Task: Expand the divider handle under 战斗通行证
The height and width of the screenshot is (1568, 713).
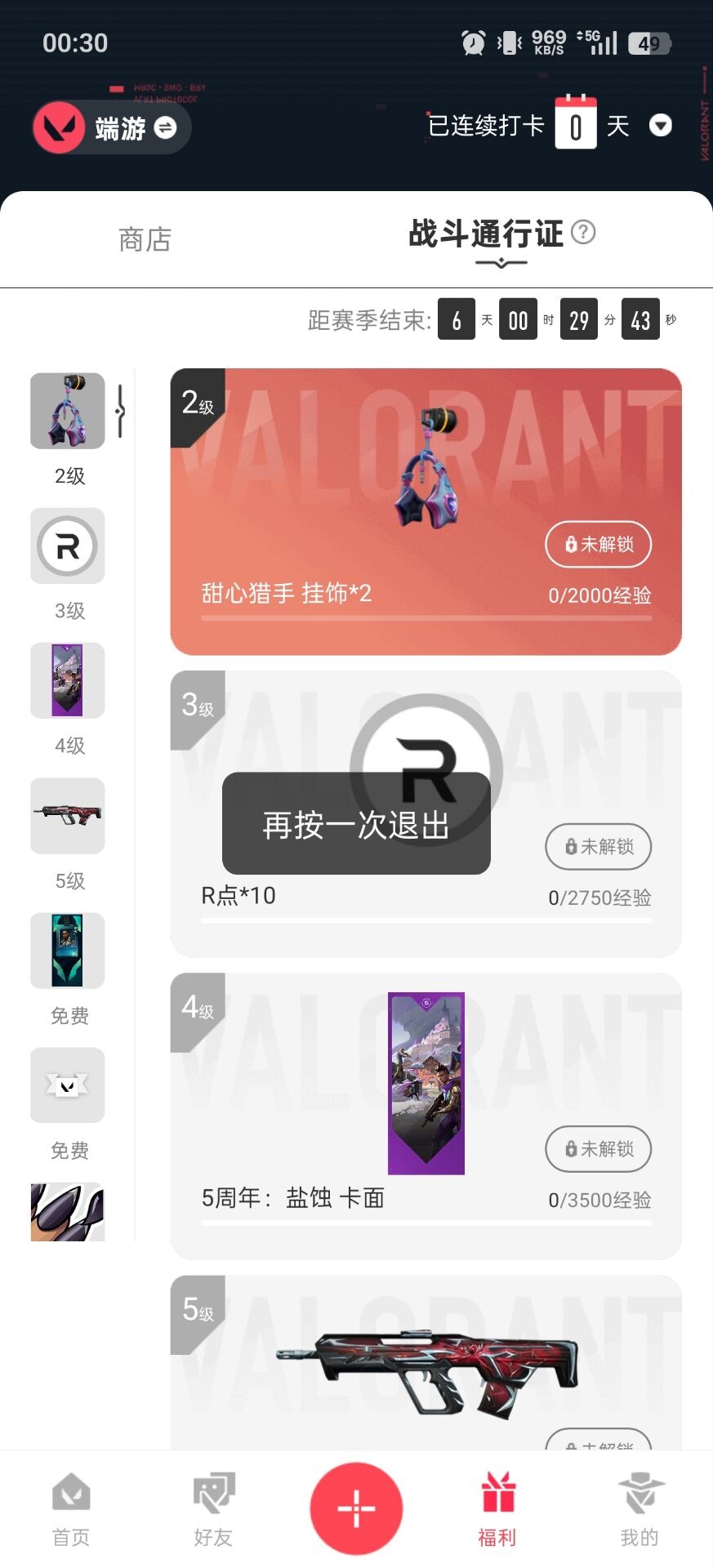Action: 499,264
